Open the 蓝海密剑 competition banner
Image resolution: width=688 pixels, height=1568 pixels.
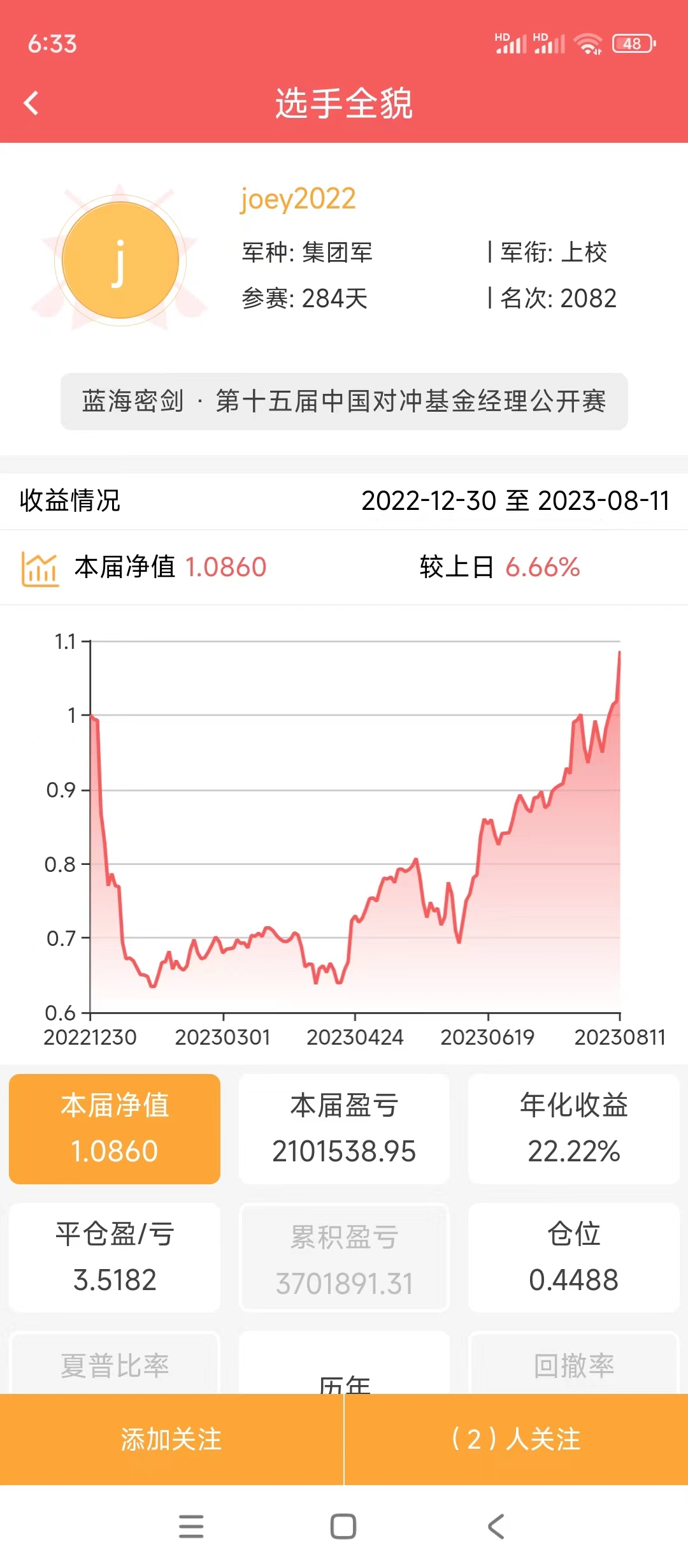coord(344,402)
